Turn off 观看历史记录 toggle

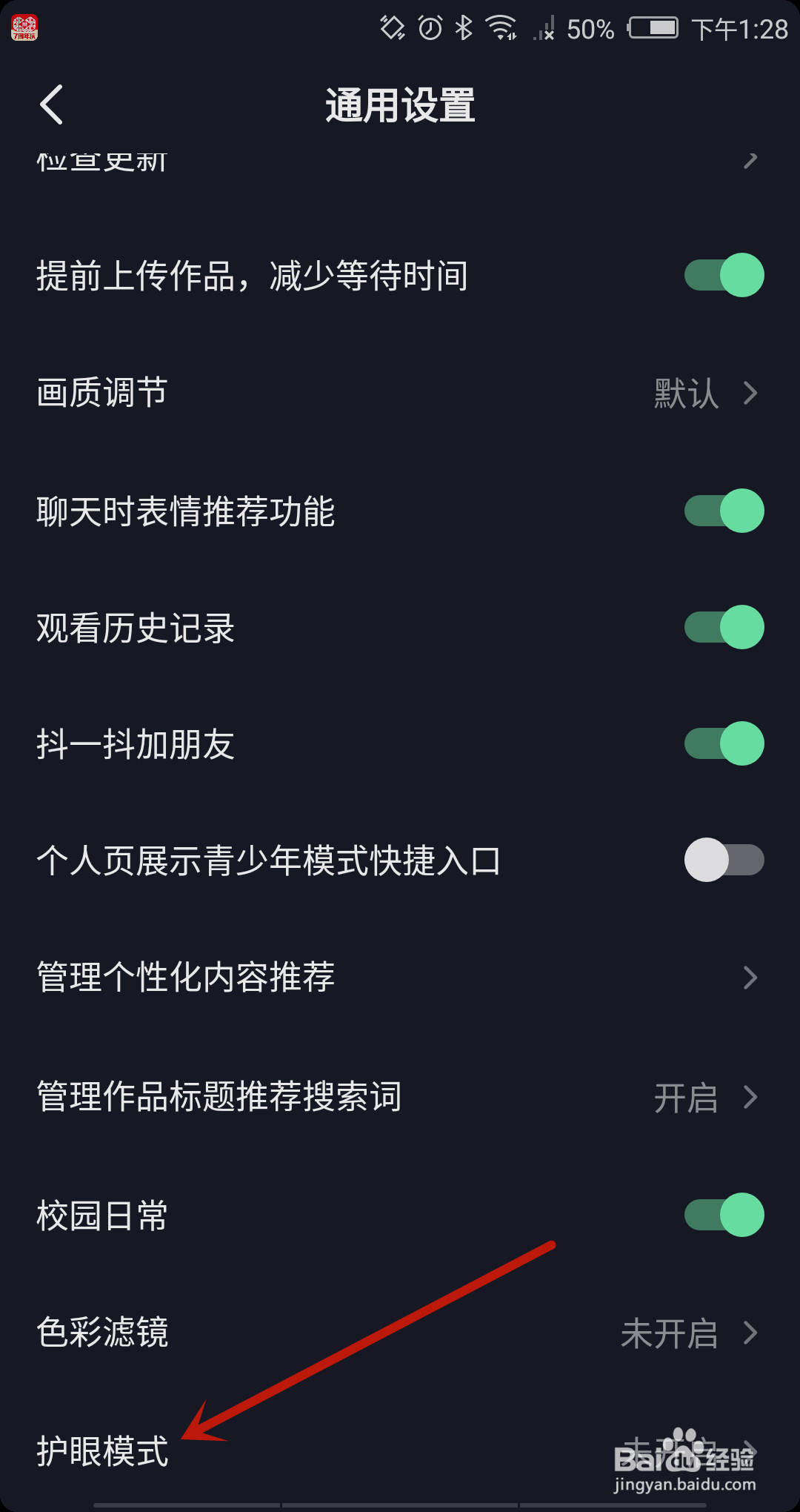(x=724, y=627)
